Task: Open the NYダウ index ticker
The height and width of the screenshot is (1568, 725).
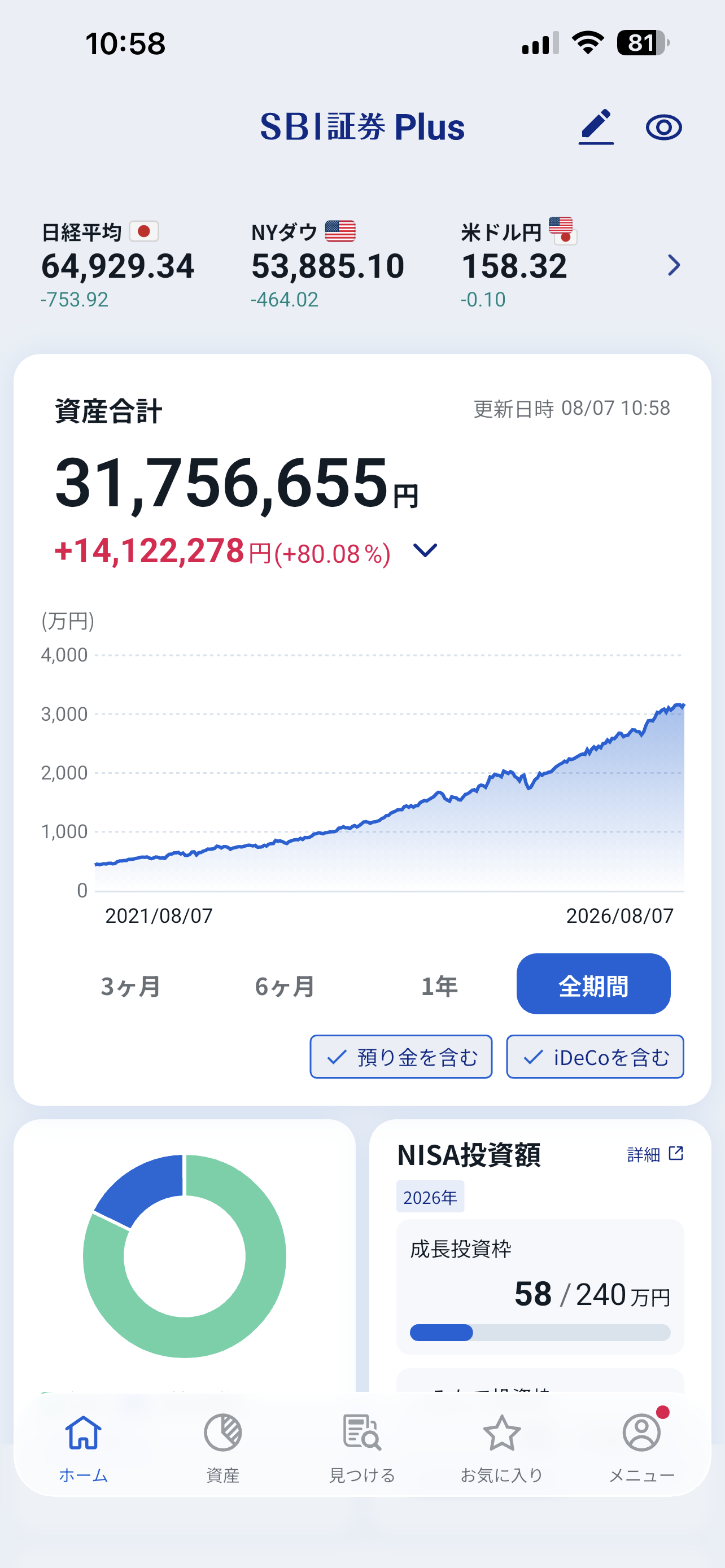Action: point(327,265)
